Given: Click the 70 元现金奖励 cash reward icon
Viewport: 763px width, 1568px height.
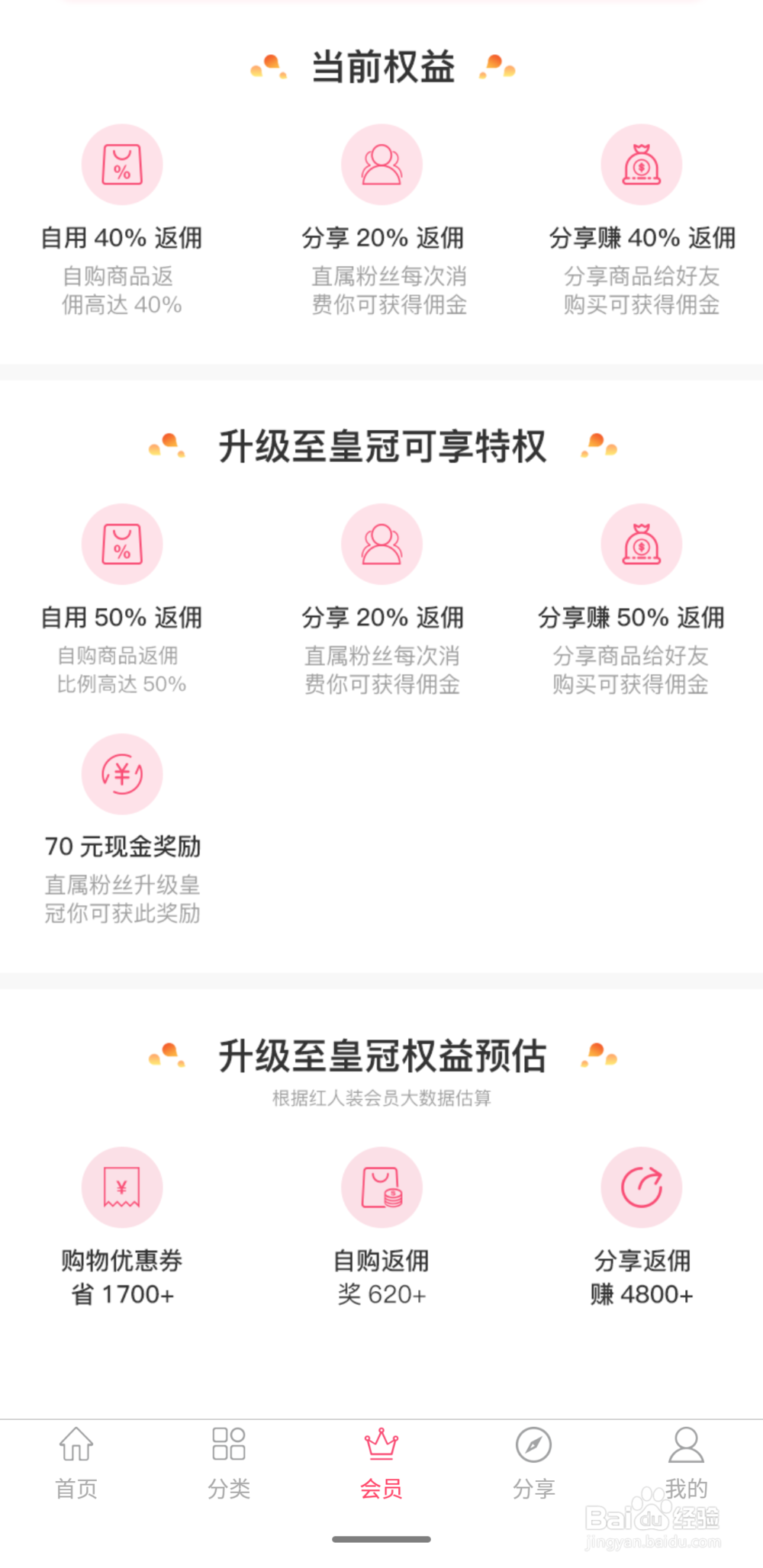Looking at the screenshot, I should (x=122, y=773).
